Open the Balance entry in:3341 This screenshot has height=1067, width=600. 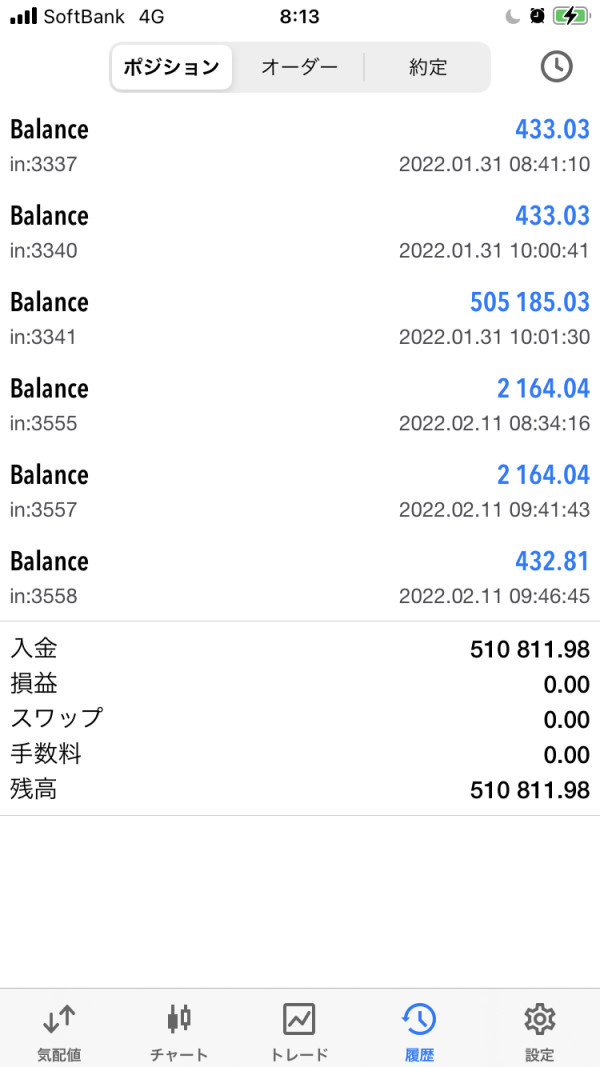[x=300, y=318]
